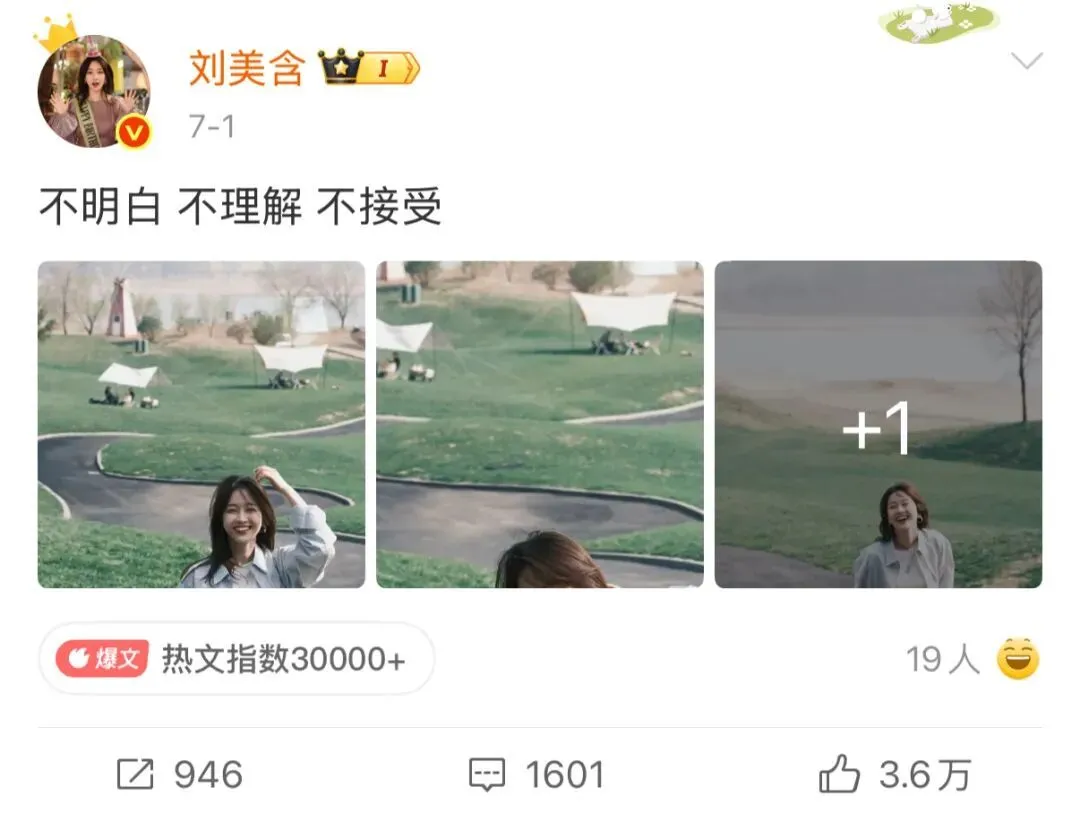Open the second photo in the post
This screenshot has width=1080, height=813.
pos(539,424)
